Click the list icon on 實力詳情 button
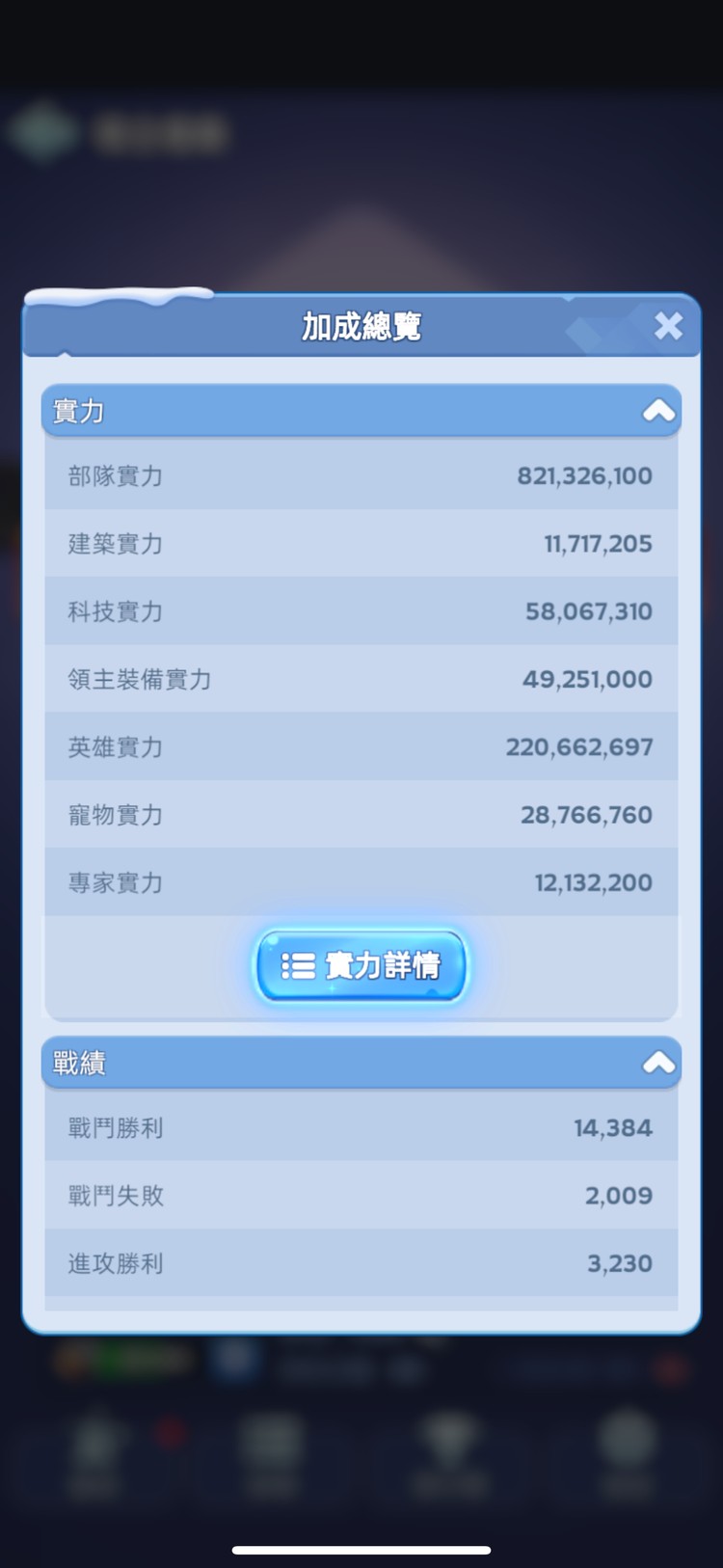 click(299, 964)
